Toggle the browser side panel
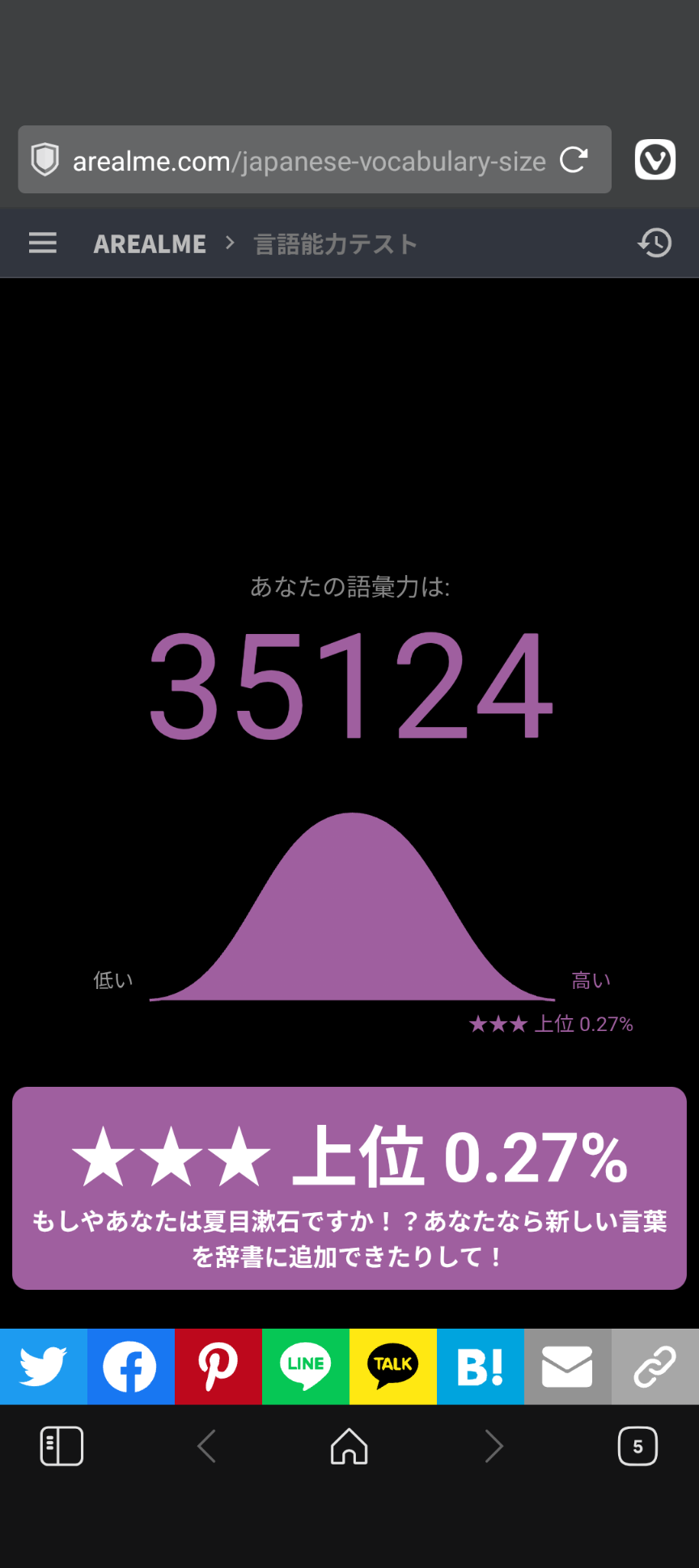Viewport: 699px width, 1568px height. point(61,1446)
